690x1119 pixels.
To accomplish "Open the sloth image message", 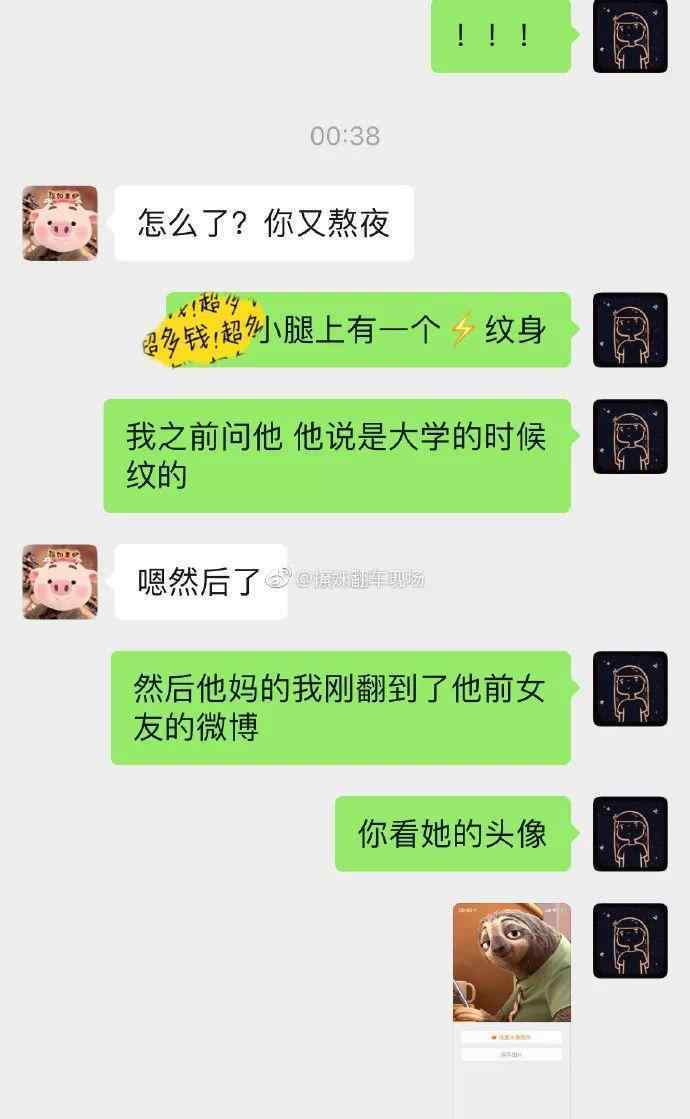I will 512,1011.
